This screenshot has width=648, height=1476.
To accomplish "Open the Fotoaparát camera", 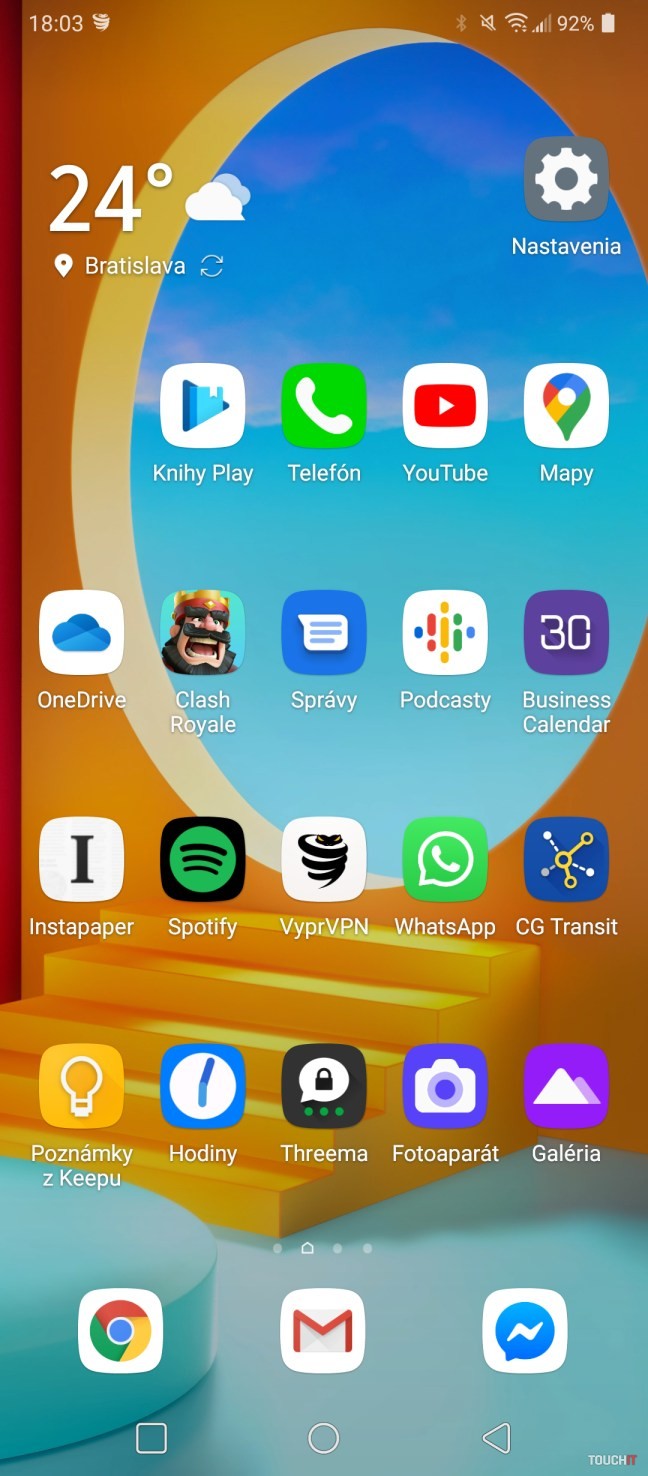I will tap(445, 1087).
